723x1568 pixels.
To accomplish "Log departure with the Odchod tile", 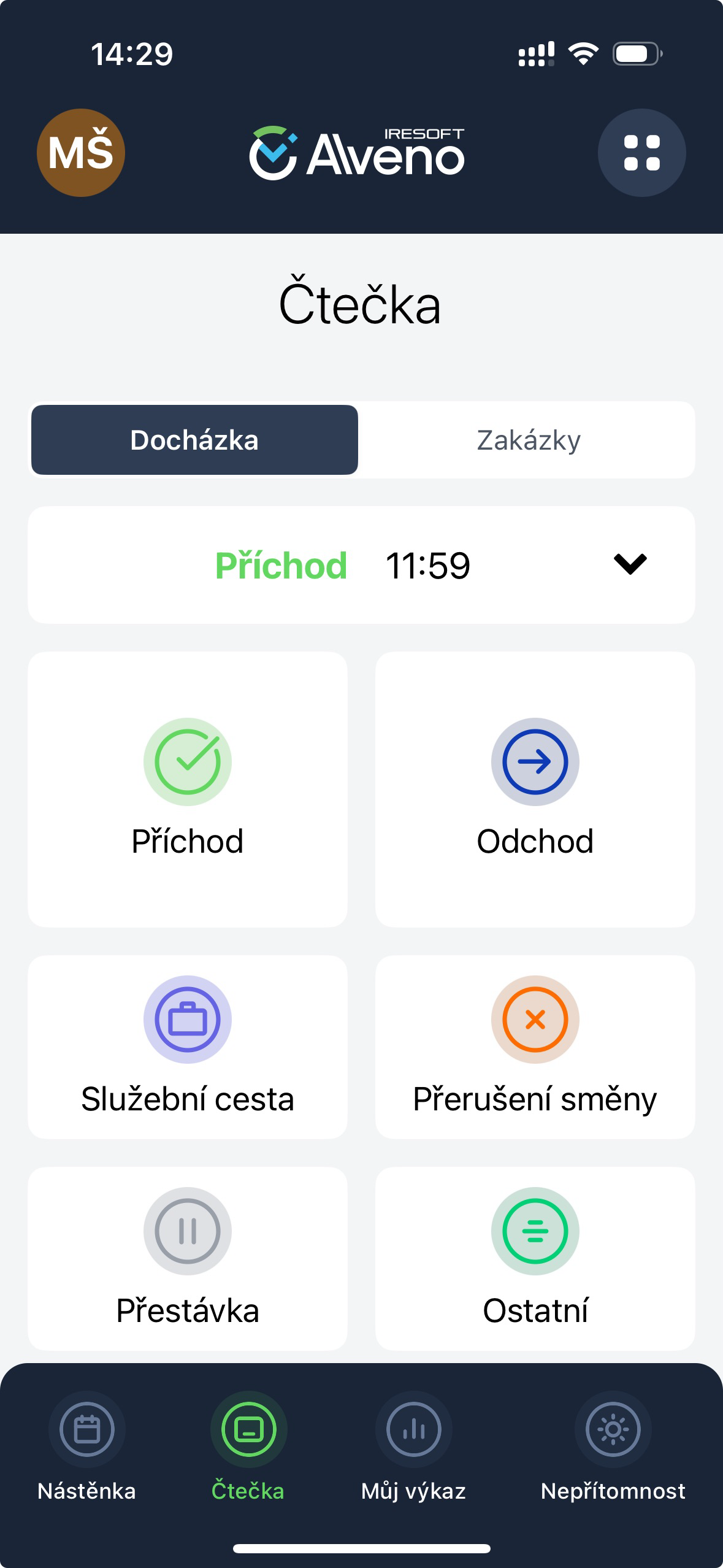I will [535, 789].
